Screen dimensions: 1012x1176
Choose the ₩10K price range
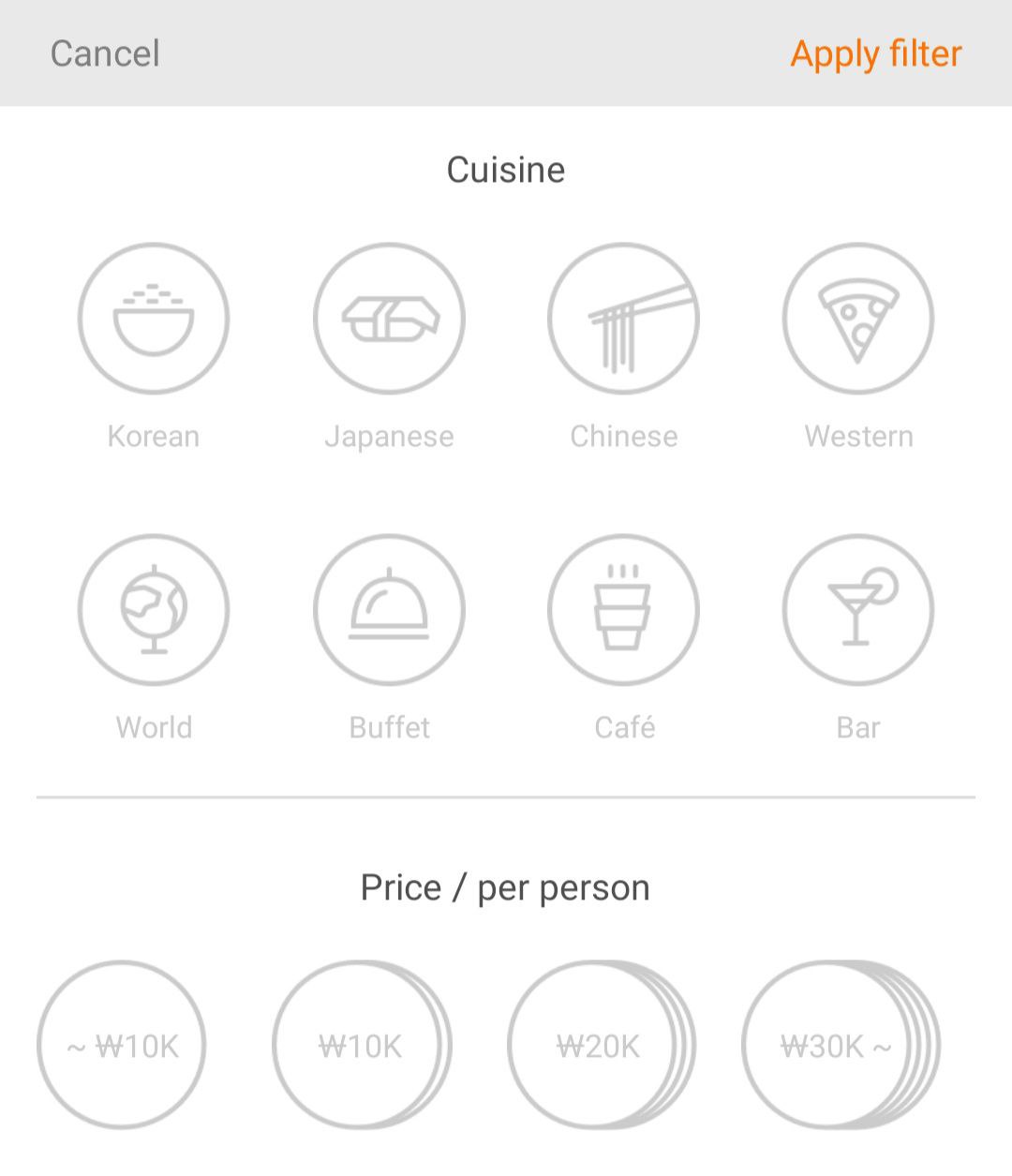(x=361, y=1044)
